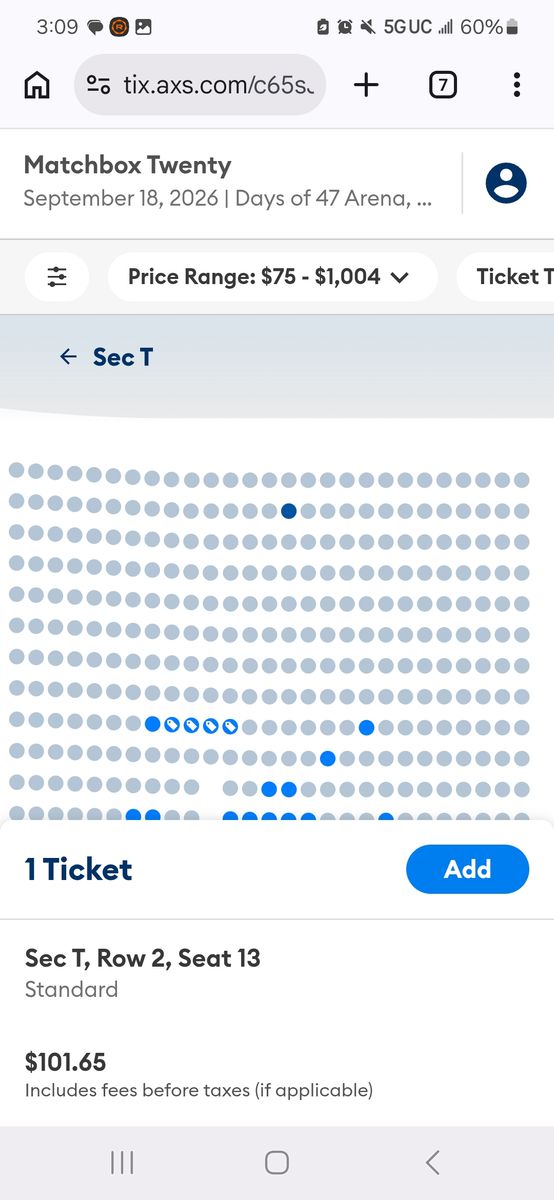
Task: Open the account profile icon
Action: 506,183
